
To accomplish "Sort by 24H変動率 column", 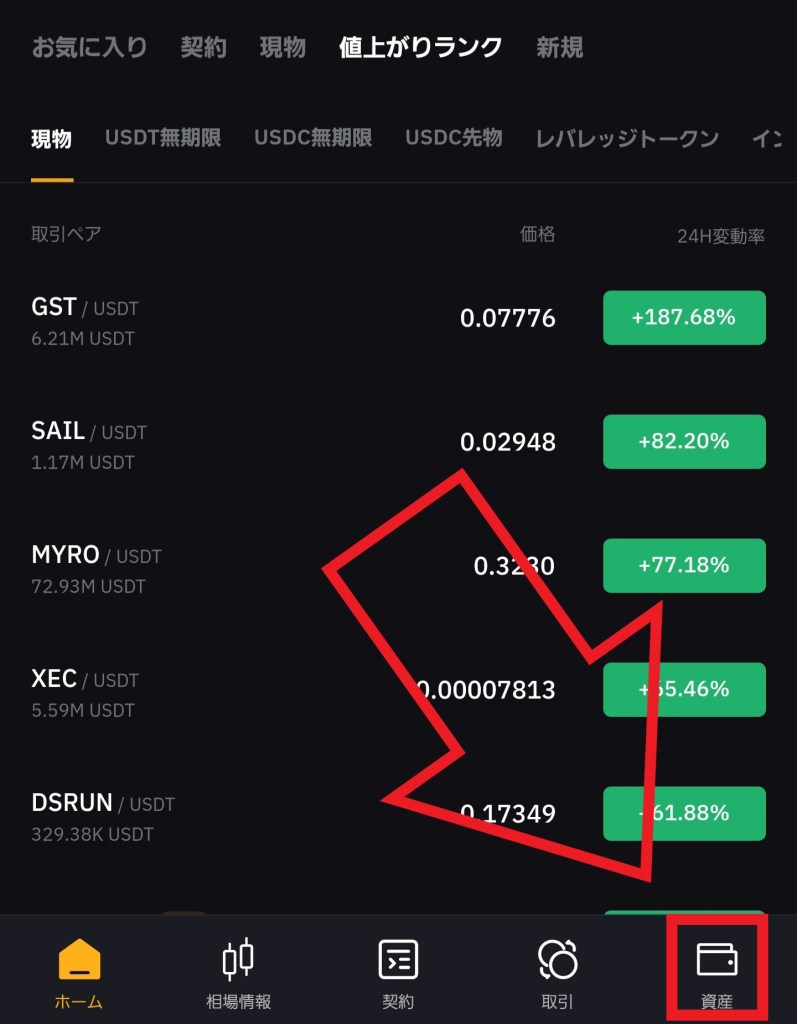I will pyautogui.click(x=720, y=236).
